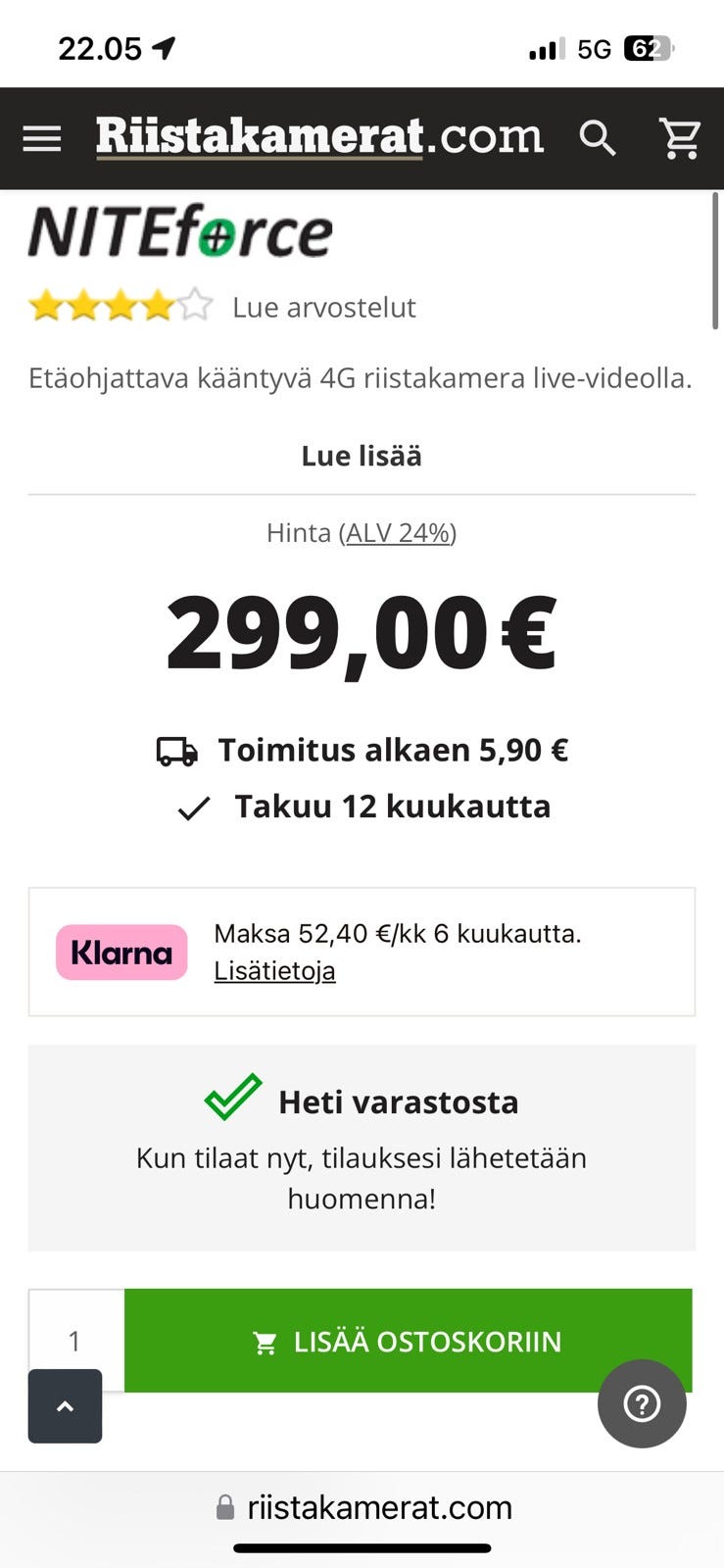
Task: Click the hamburger menu icon
Action: pyautogui.click(x=41, y=138)
